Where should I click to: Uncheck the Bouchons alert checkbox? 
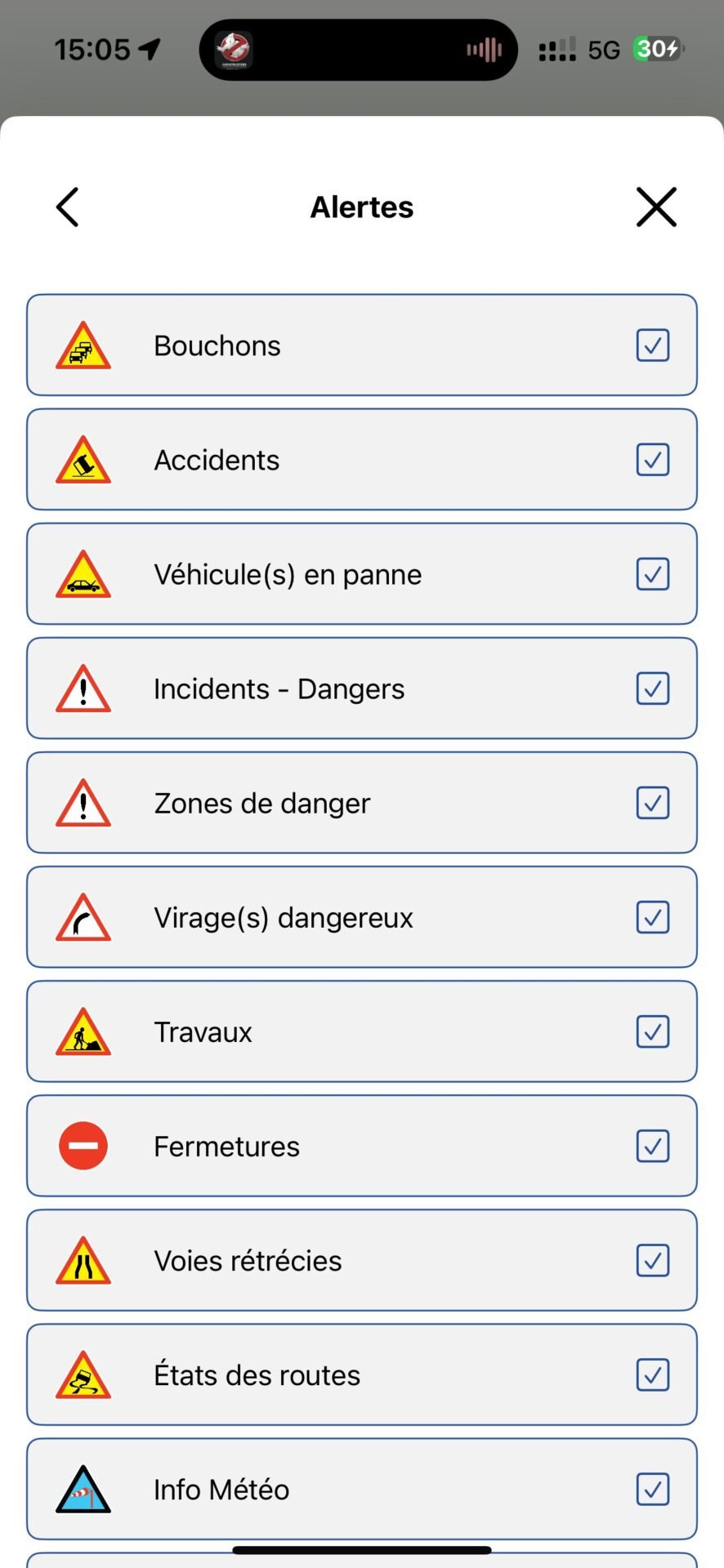[x=653, y=345]
